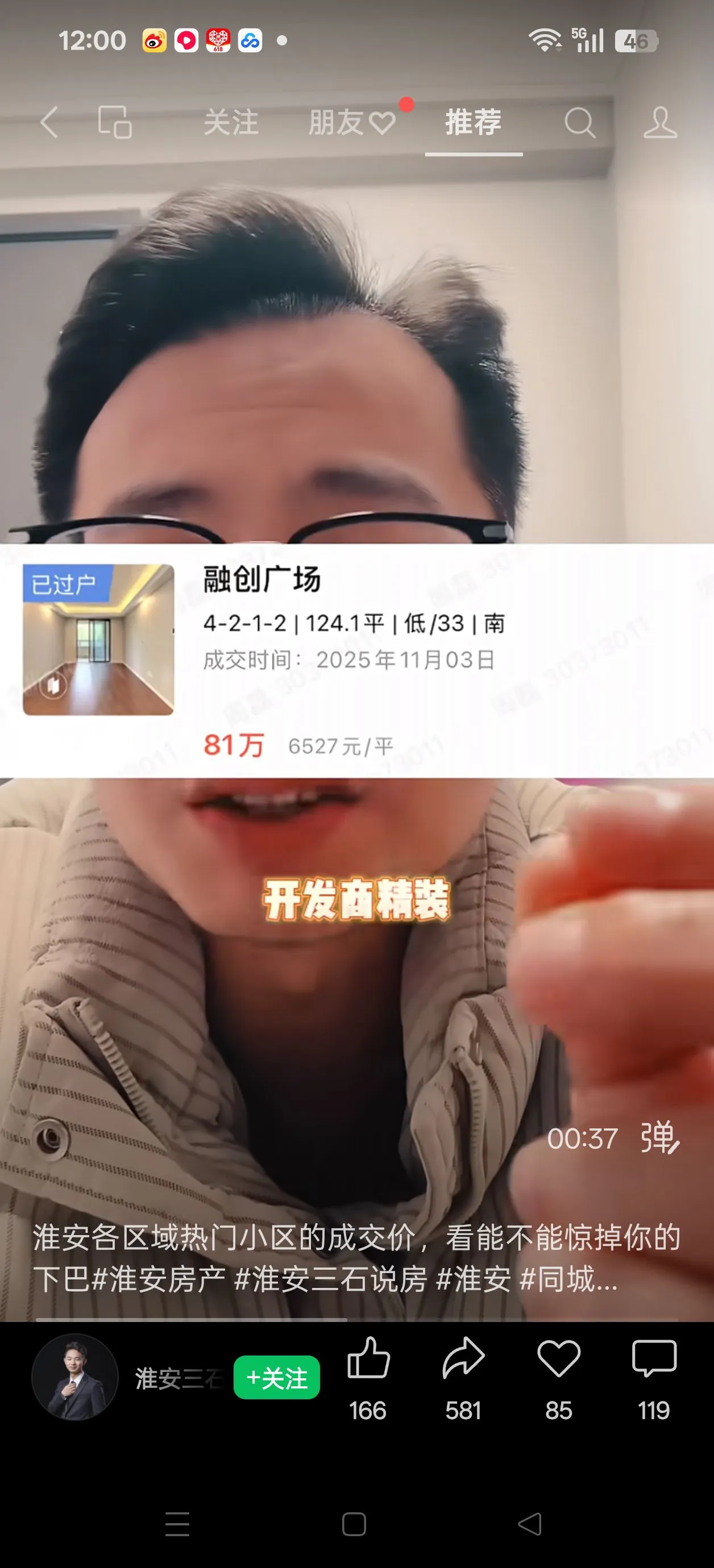Follow the author with +关注
Screen dimensions: 714x1568
point(277,1378)
